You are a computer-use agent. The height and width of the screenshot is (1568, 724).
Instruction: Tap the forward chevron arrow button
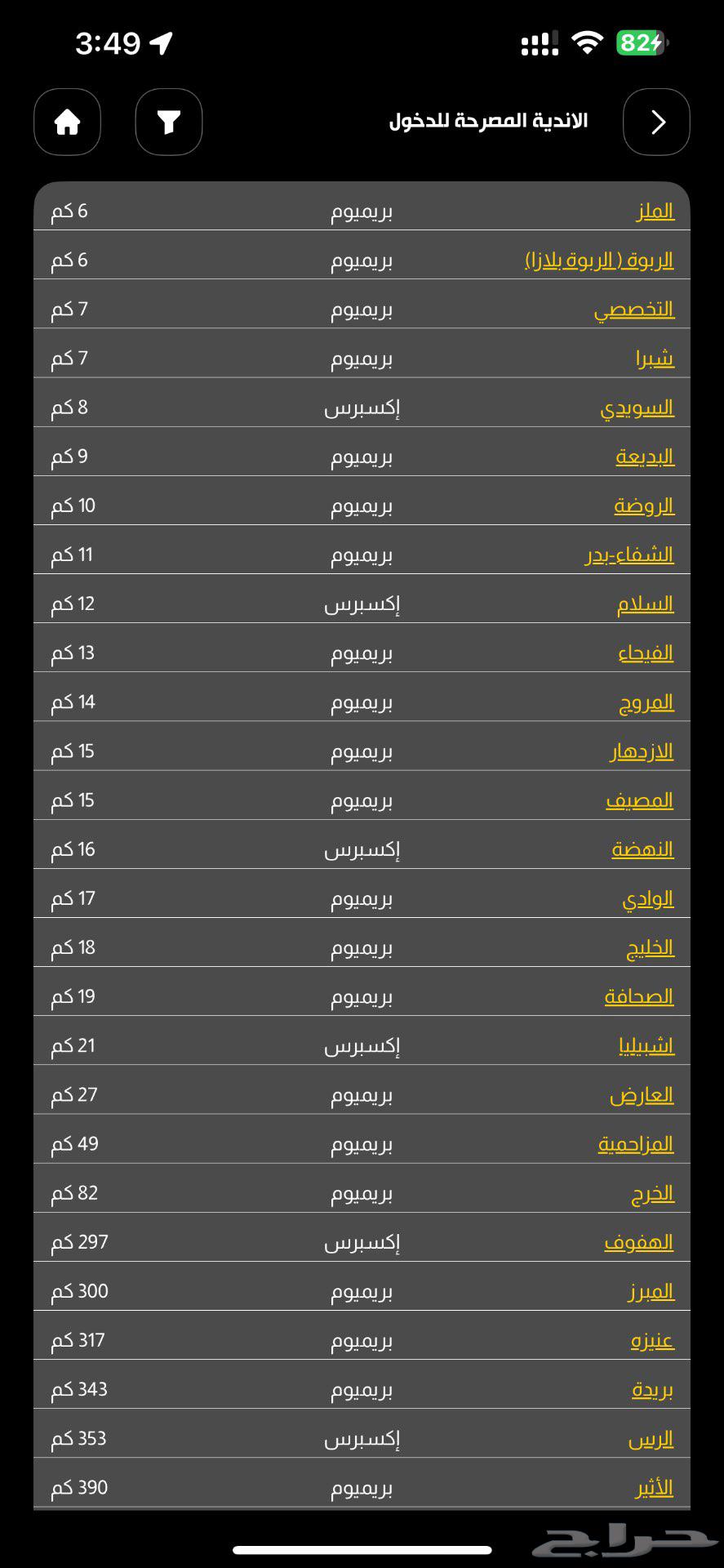coord(656,122)
